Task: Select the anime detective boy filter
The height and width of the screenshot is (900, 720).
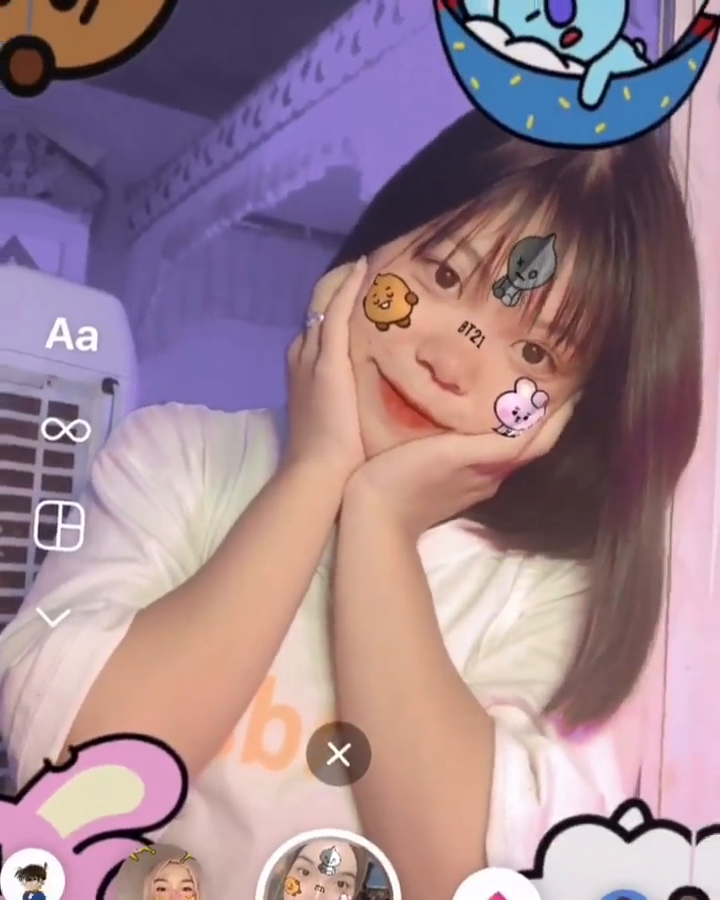Action: (32, 877)
